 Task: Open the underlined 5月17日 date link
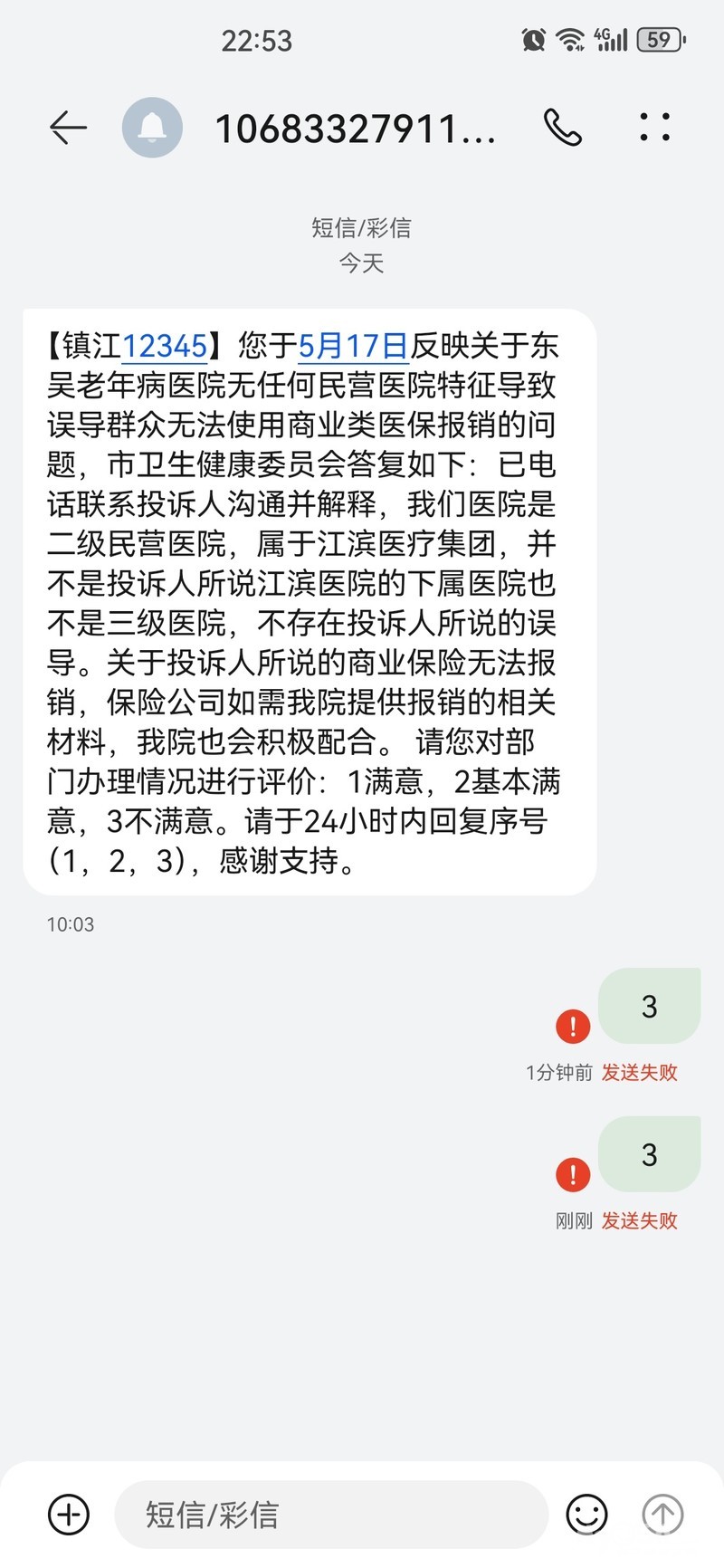353,346
